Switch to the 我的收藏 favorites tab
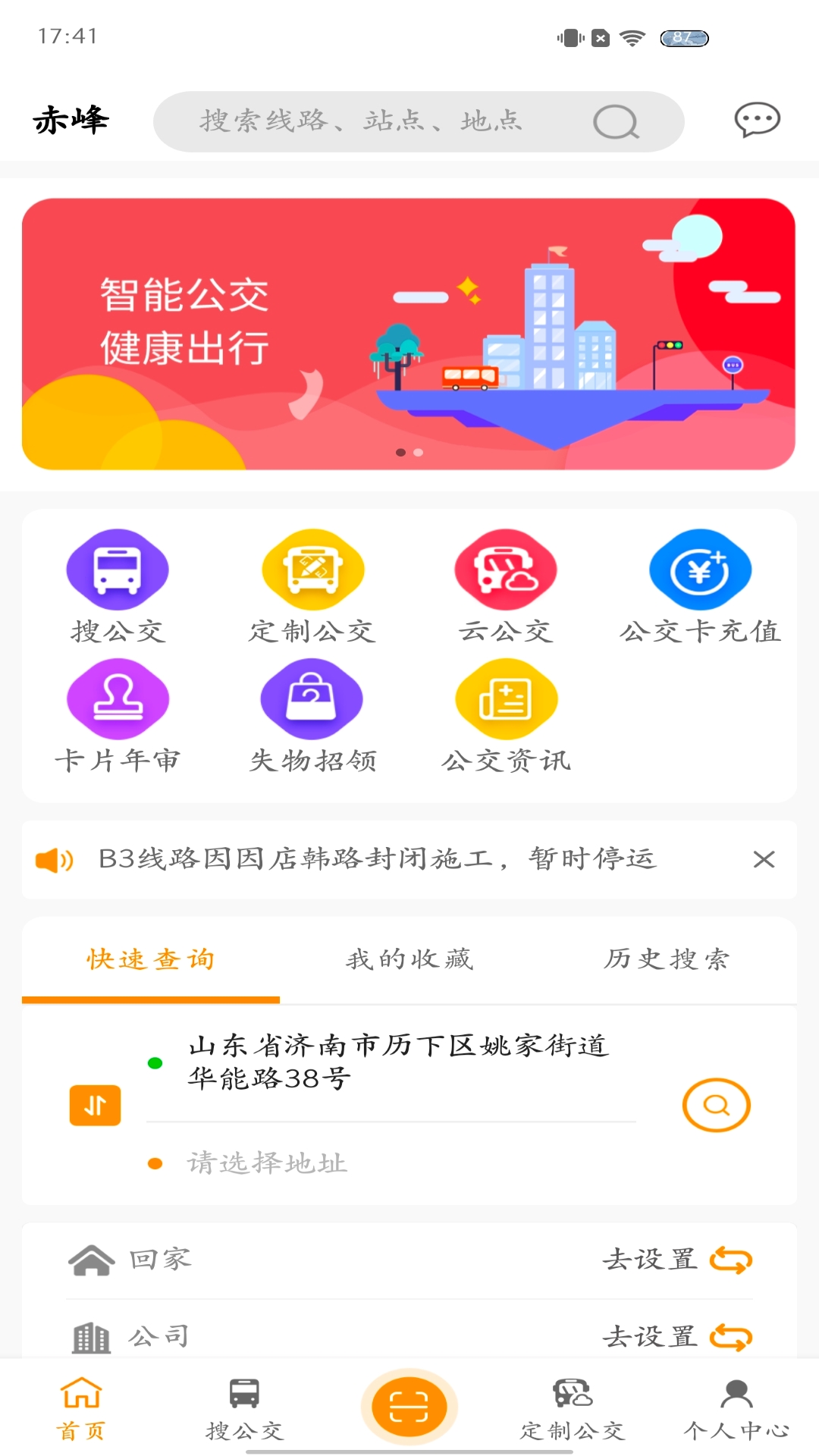Screen dimensions: 819x1456 409,959
